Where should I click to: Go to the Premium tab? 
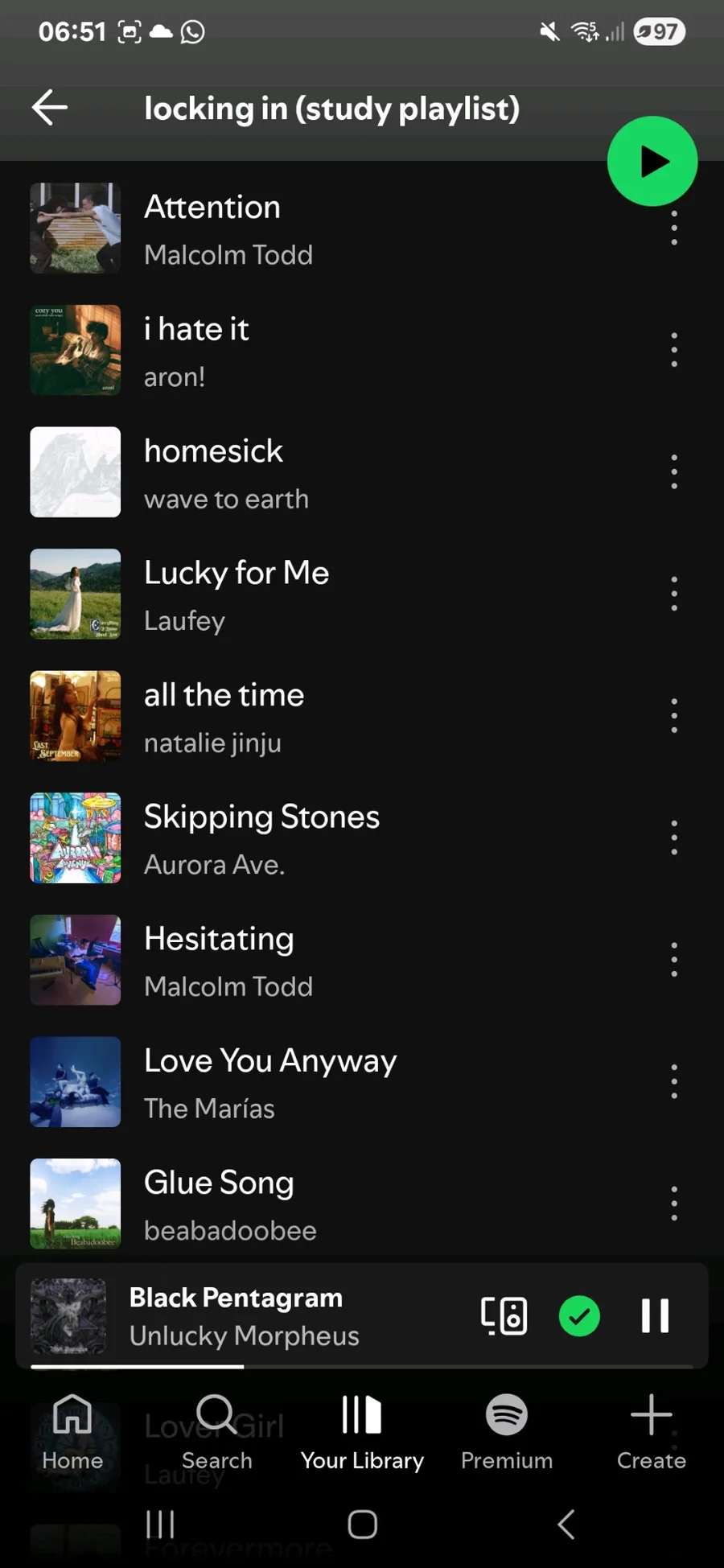[507, 1432]
